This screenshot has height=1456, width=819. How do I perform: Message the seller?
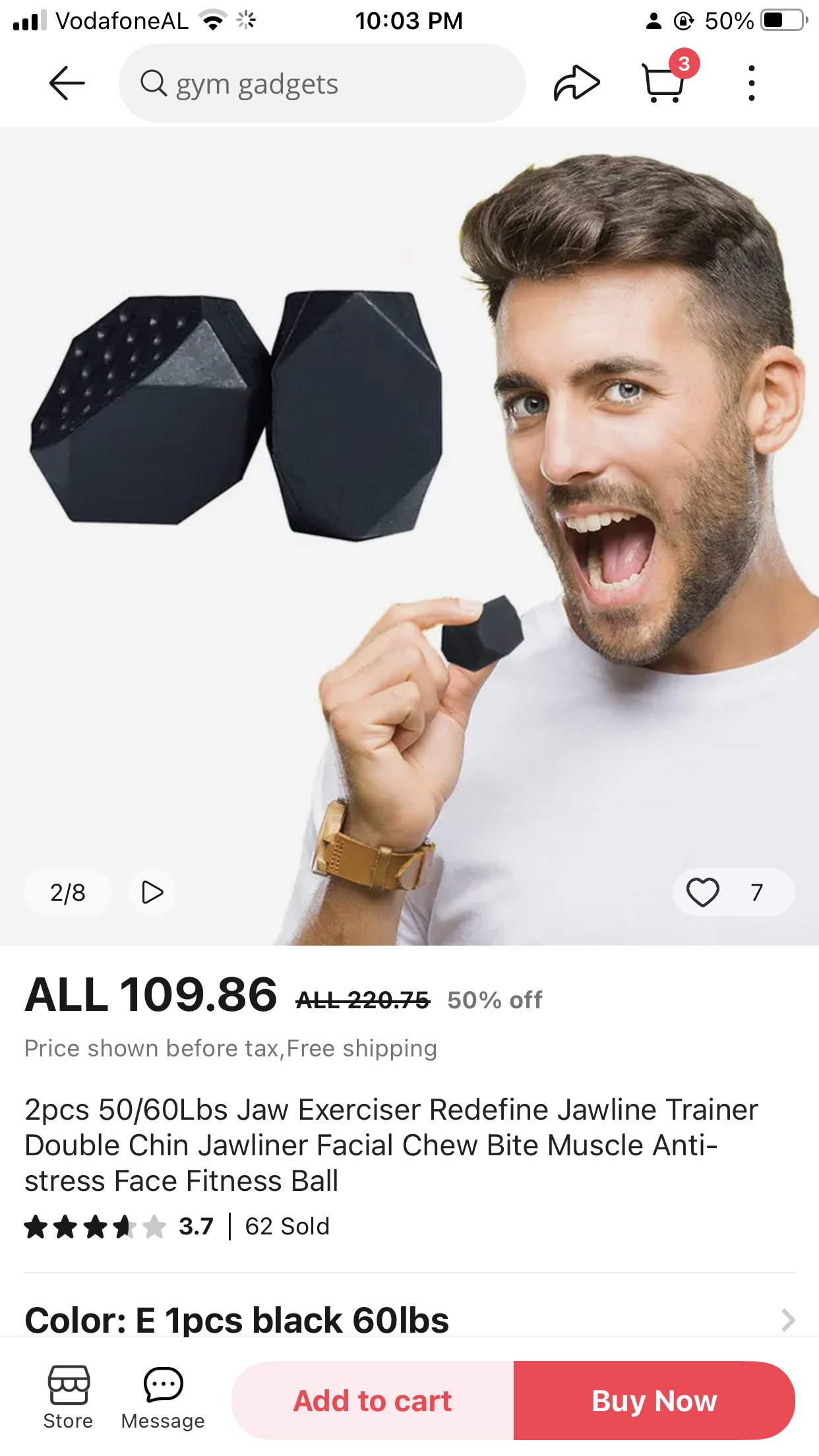pyautogui.click(x=163, y=1398)
